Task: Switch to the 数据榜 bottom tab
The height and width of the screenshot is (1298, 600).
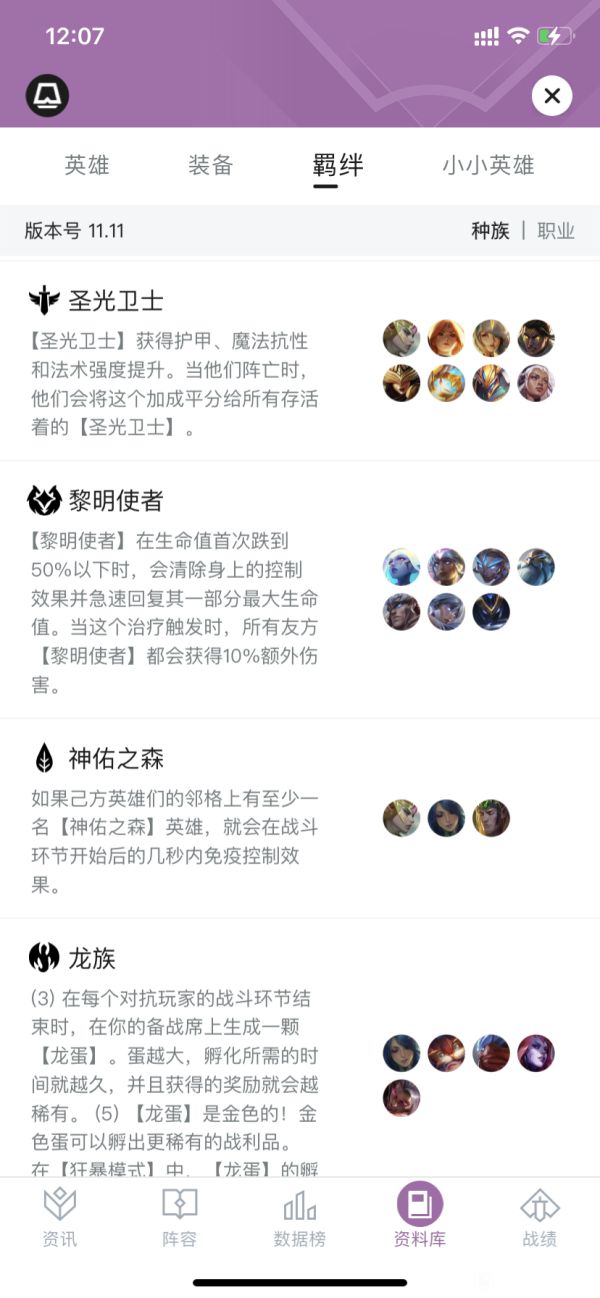Action: tap(299, 1217)
